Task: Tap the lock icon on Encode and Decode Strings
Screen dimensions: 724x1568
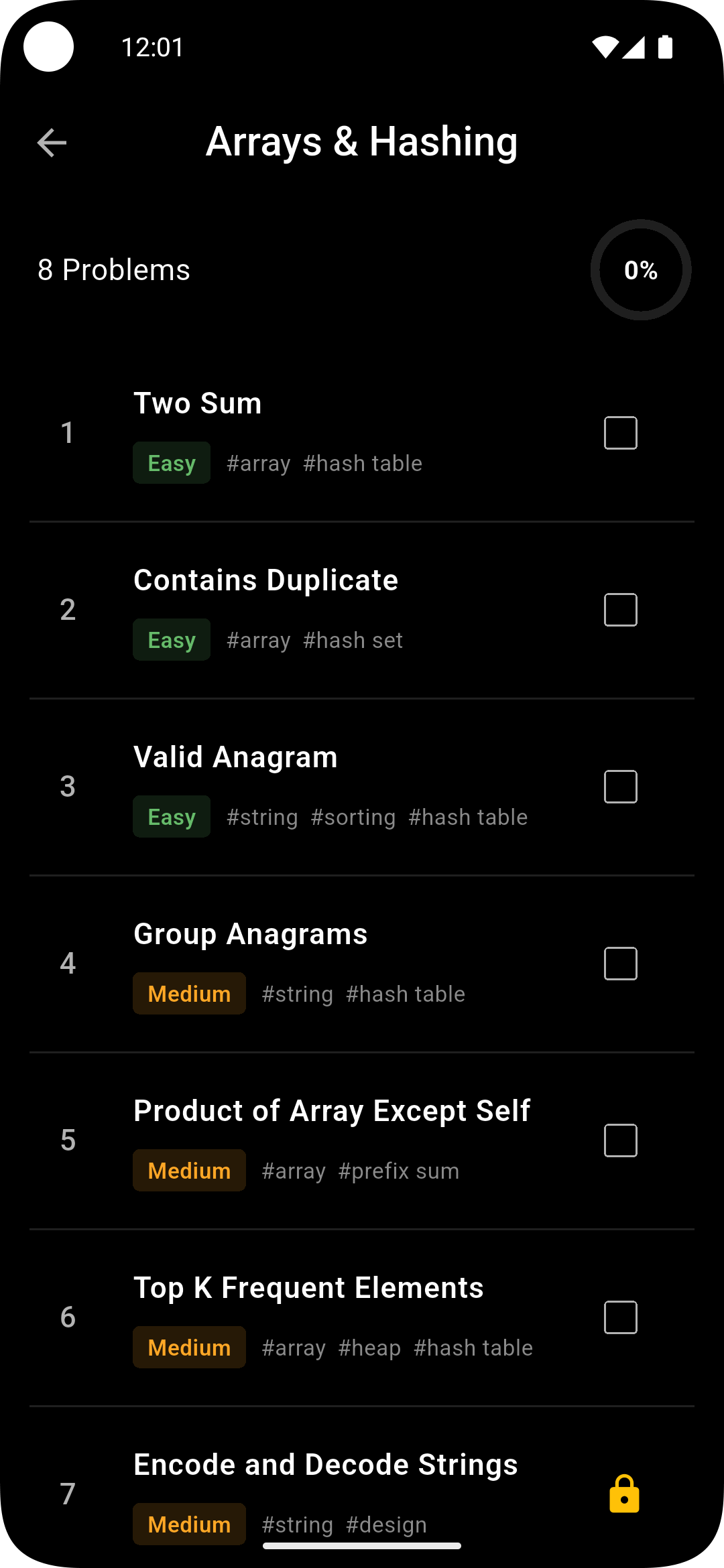Action: (x=625, y=1493)
